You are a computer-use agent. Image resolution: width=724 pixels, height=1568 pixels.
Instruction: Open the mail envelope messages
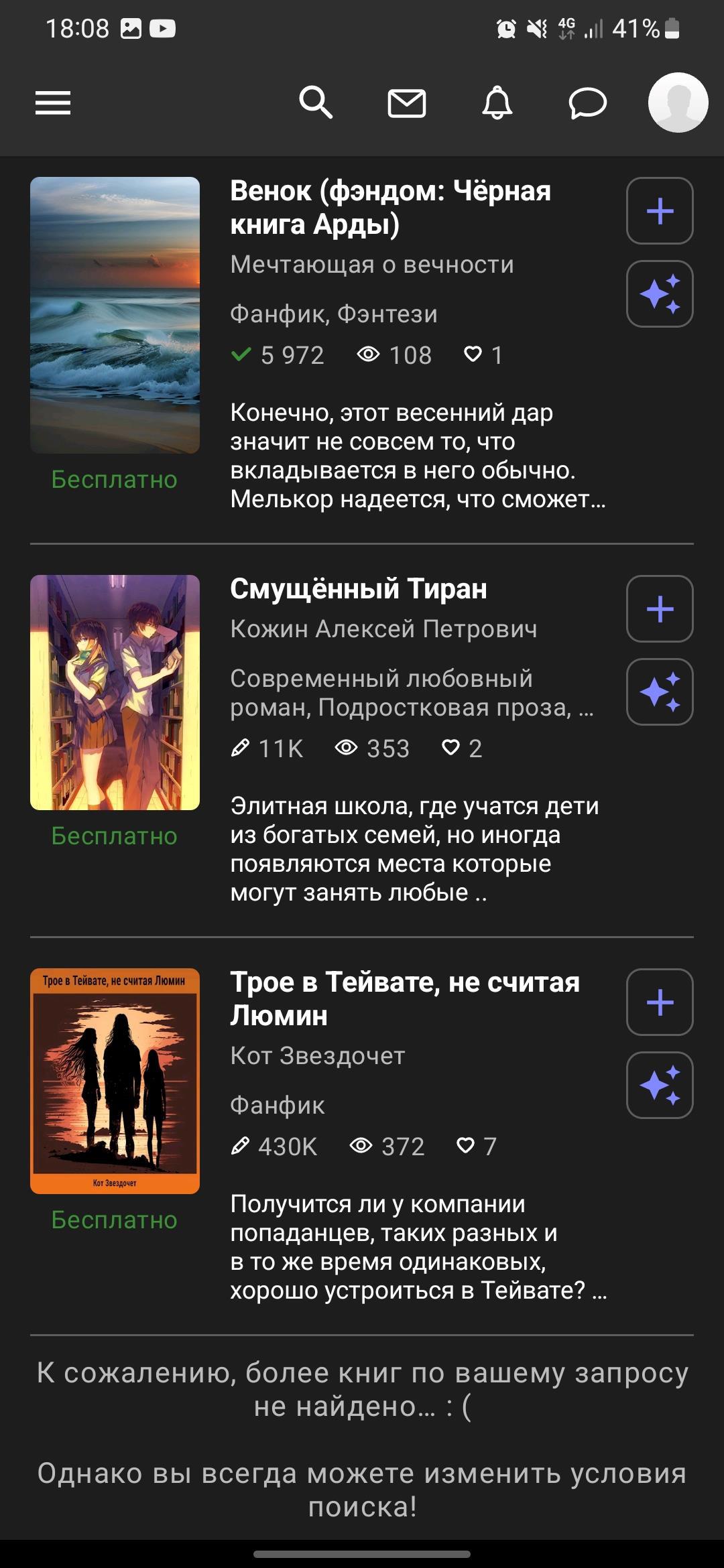(407, 103)
